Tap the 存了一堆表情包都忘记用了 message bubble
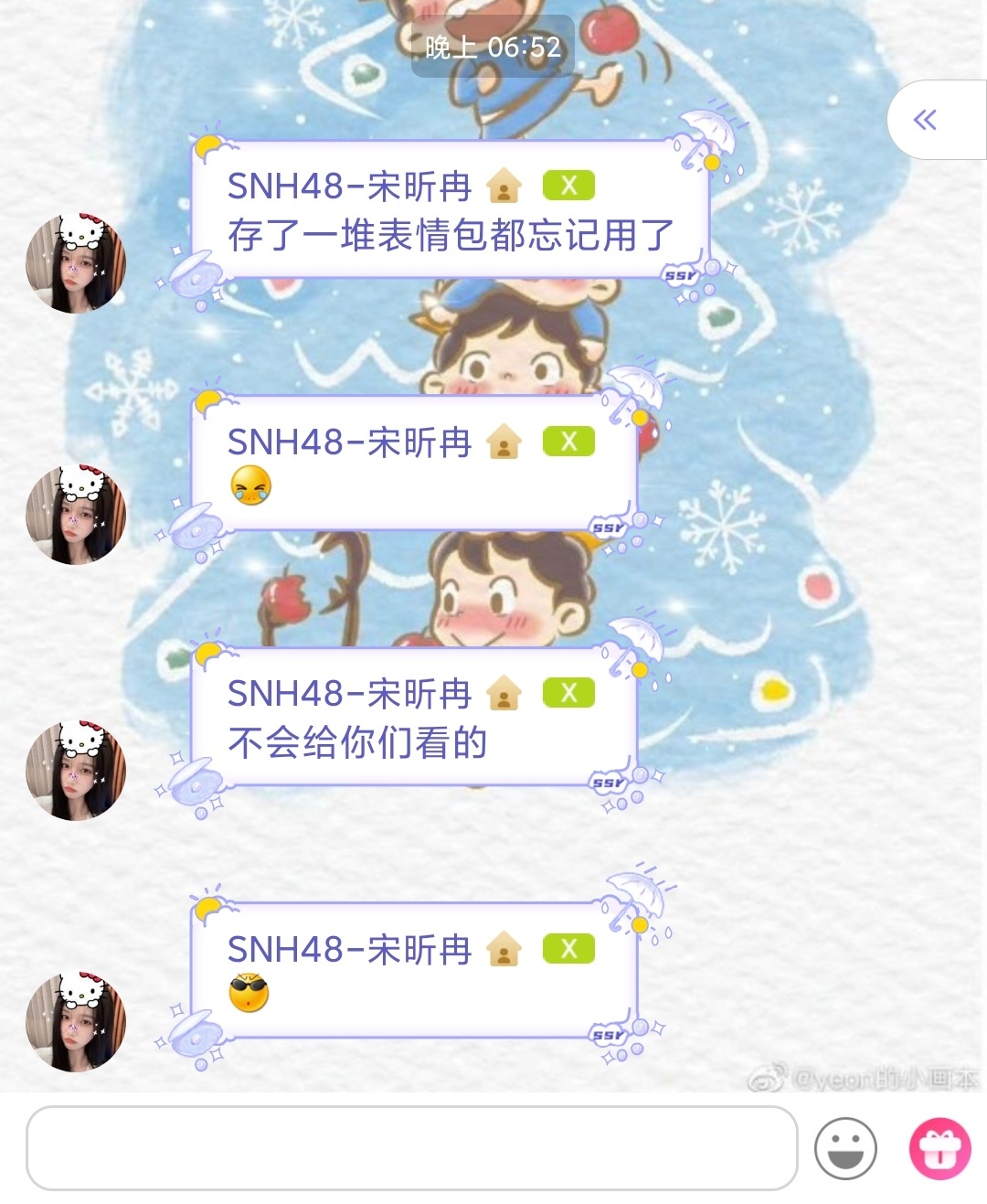The image size is (987, 1204). [450, 210]
